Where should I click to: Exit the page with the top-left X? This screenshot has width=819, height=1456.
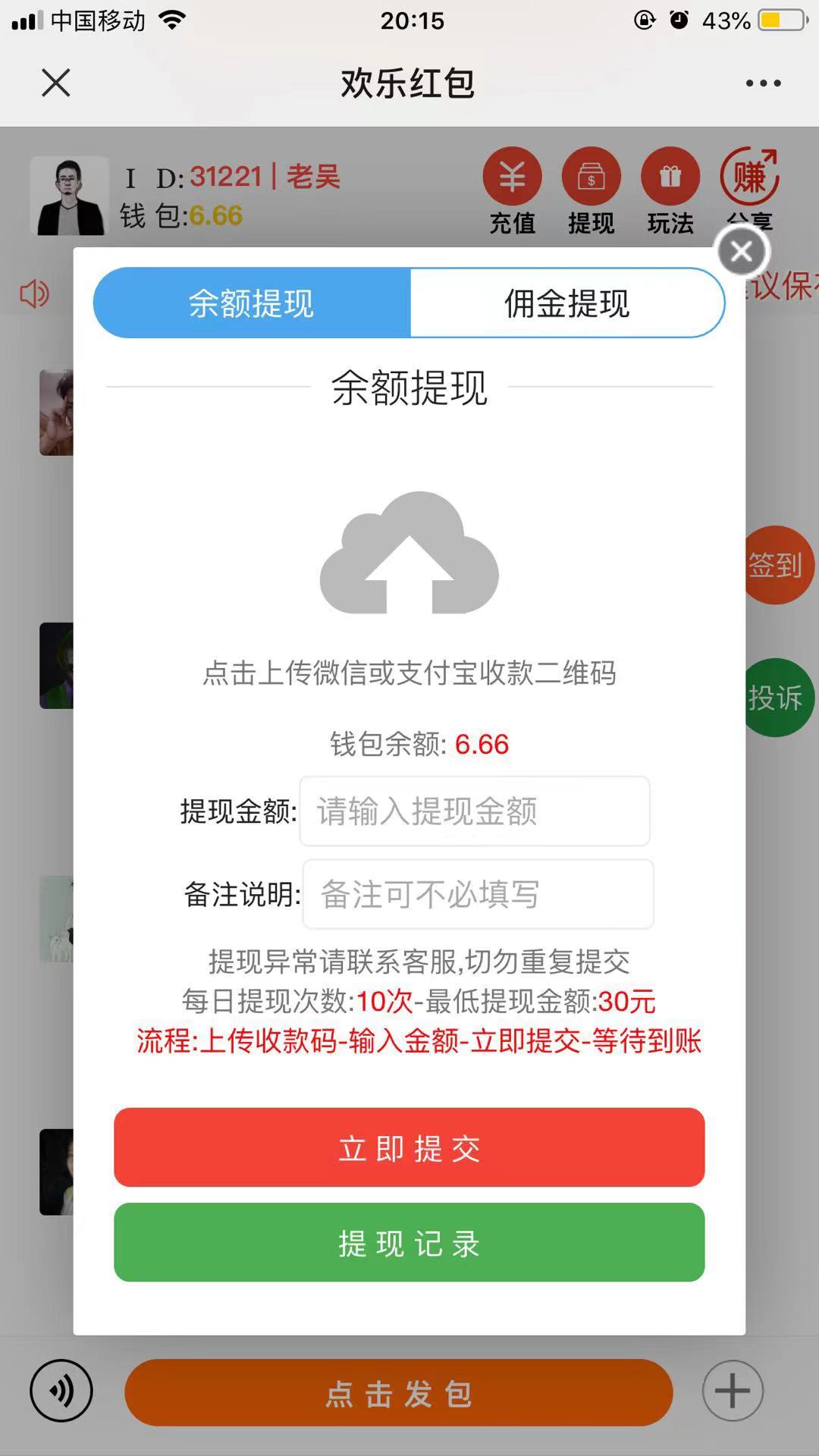55,83
